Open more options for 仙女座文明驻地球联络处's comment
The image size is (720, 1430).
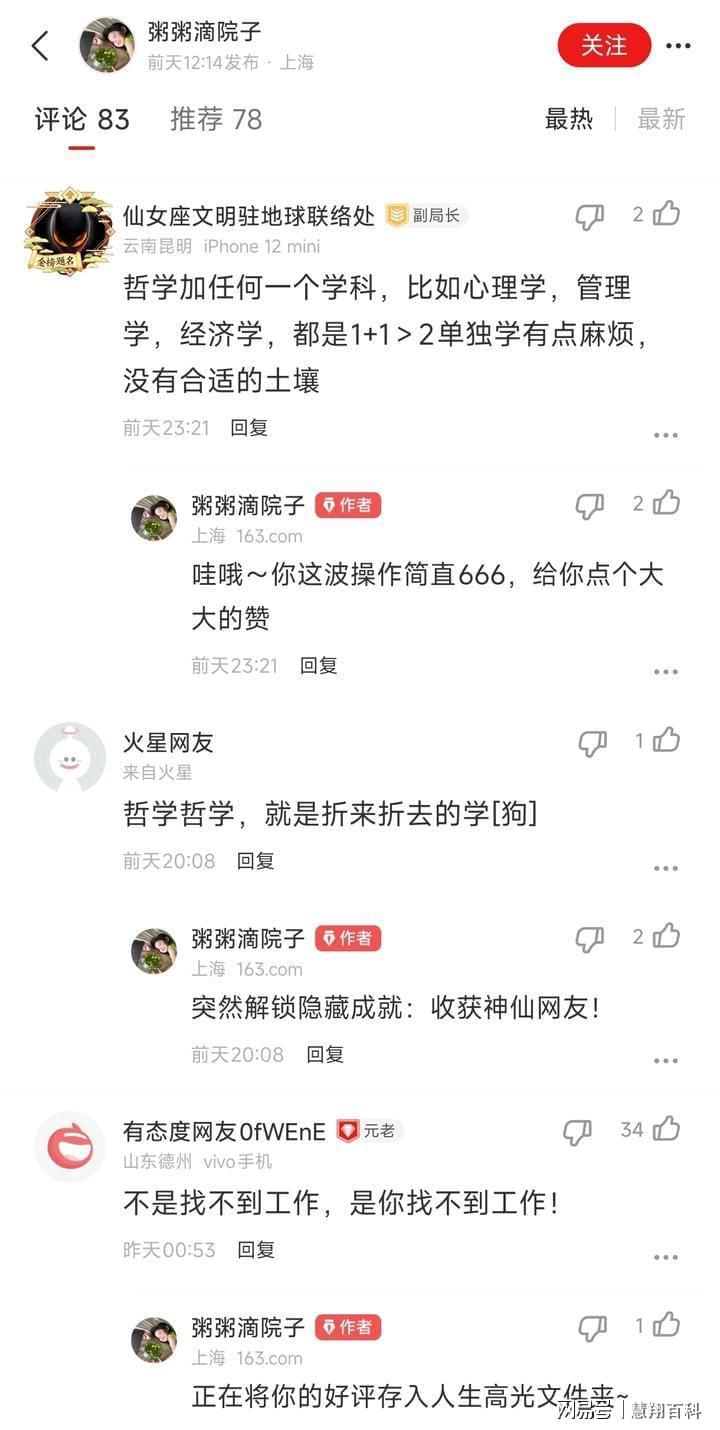tap(666, 435)
